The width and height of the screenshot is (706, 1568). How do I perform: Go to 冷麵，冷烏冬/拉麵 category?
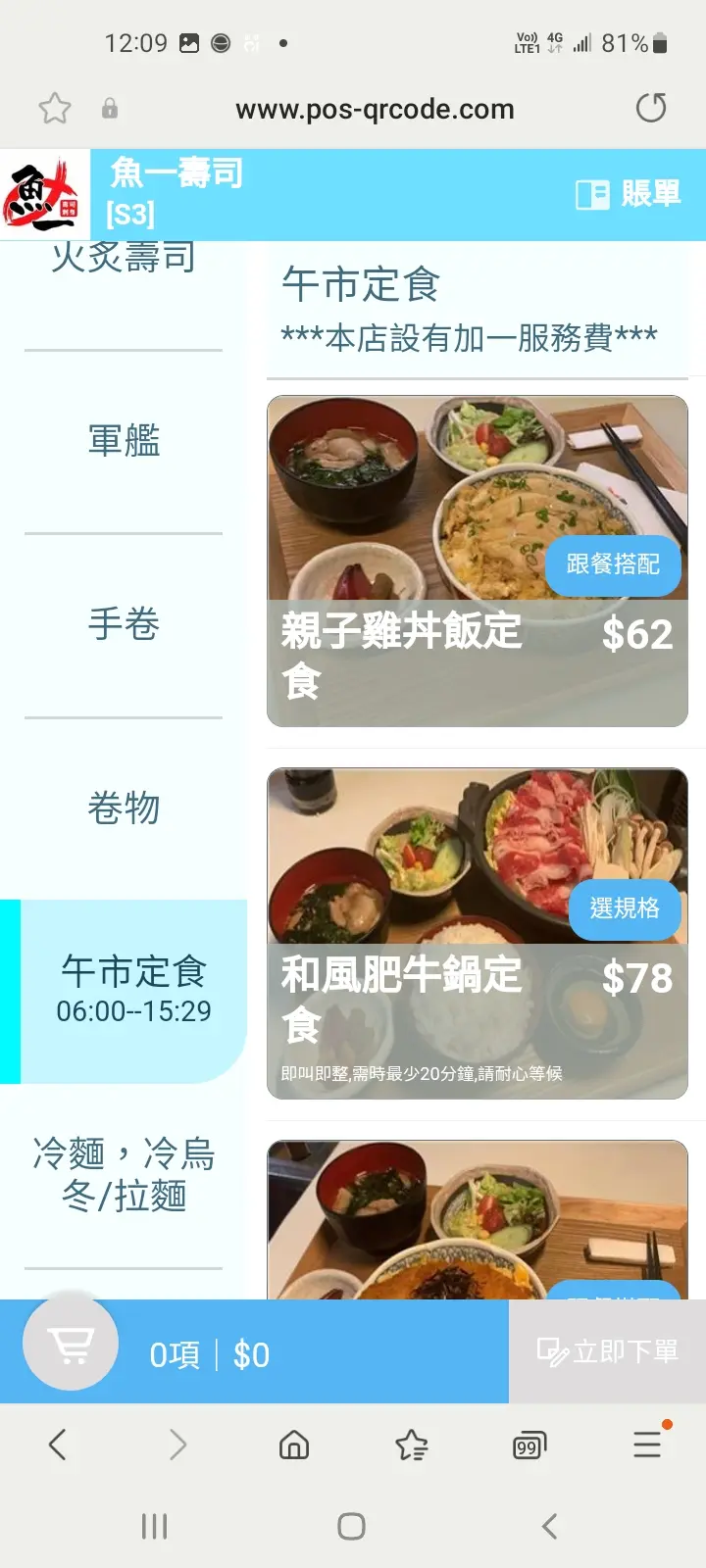tap(124, 1174)
